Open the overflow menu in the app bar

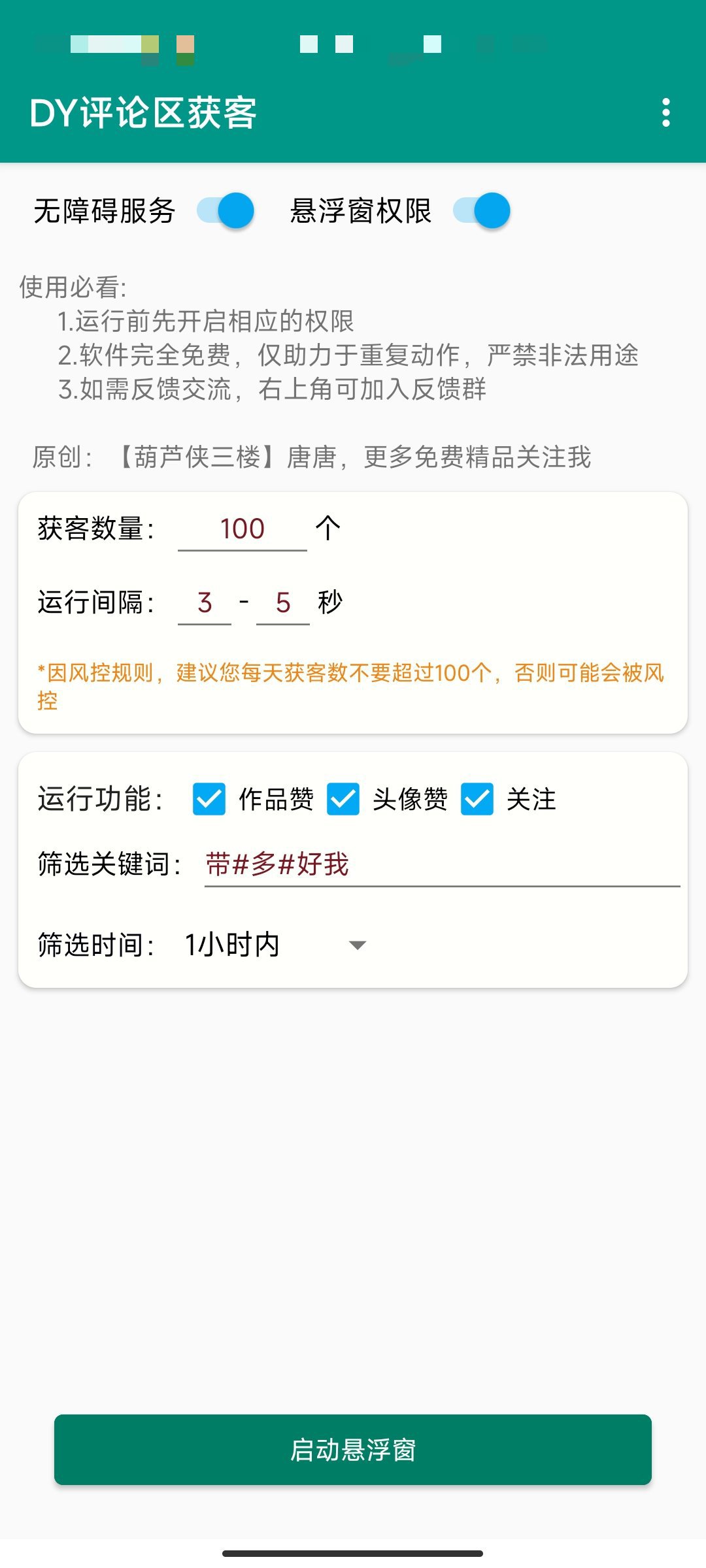[x=665, y=113]
